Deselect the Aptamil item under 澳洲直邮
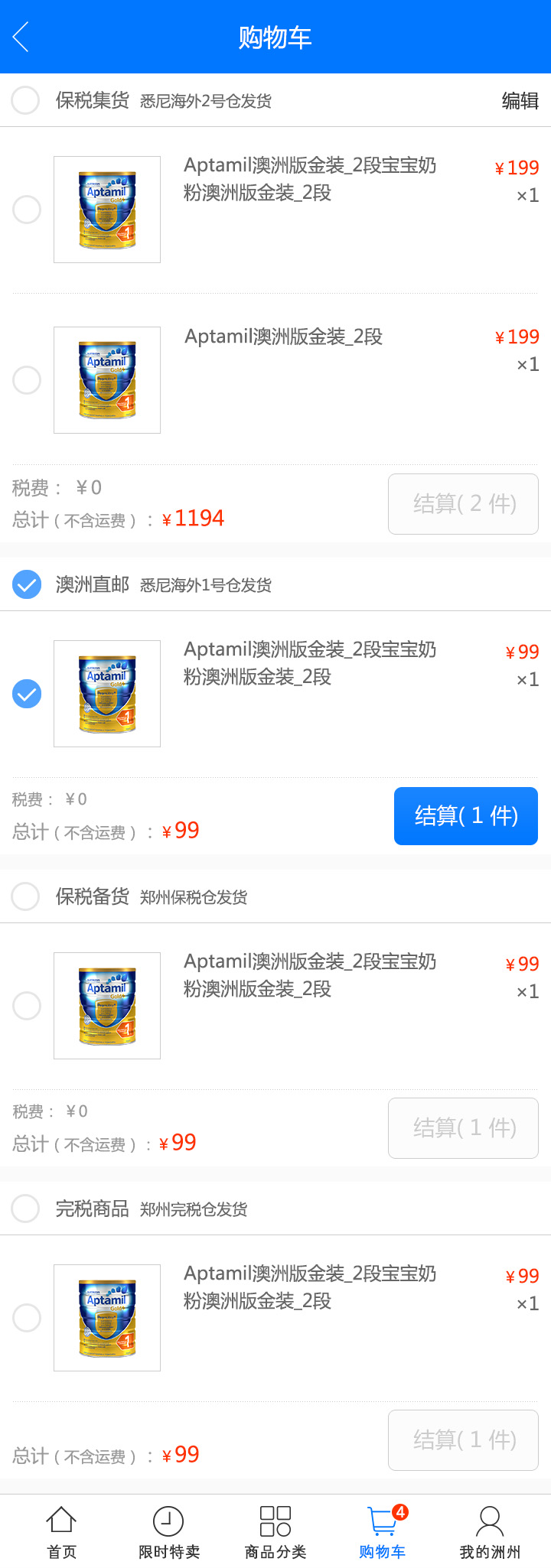551x1568 pixels. pos(27,694)
